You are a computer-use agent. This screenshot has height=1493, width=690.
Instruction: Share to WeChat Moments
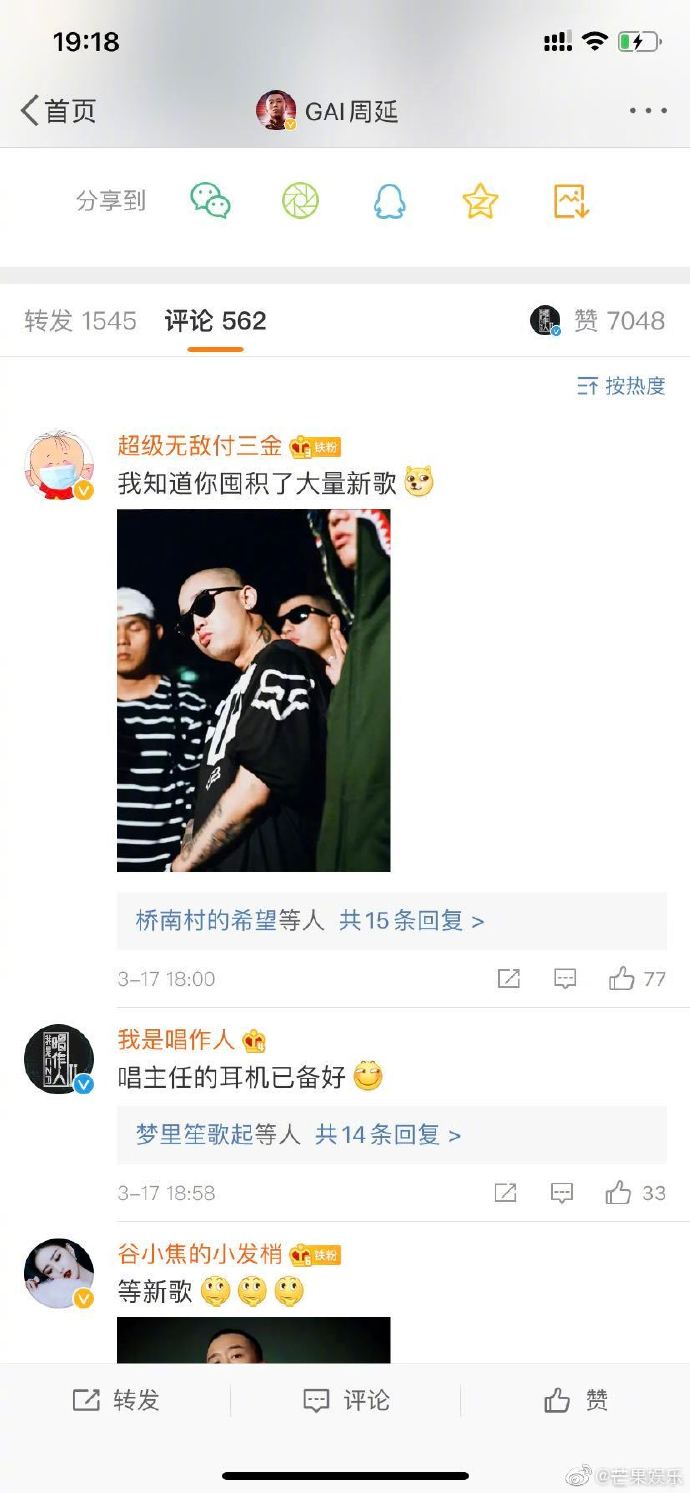coord(300,201)
